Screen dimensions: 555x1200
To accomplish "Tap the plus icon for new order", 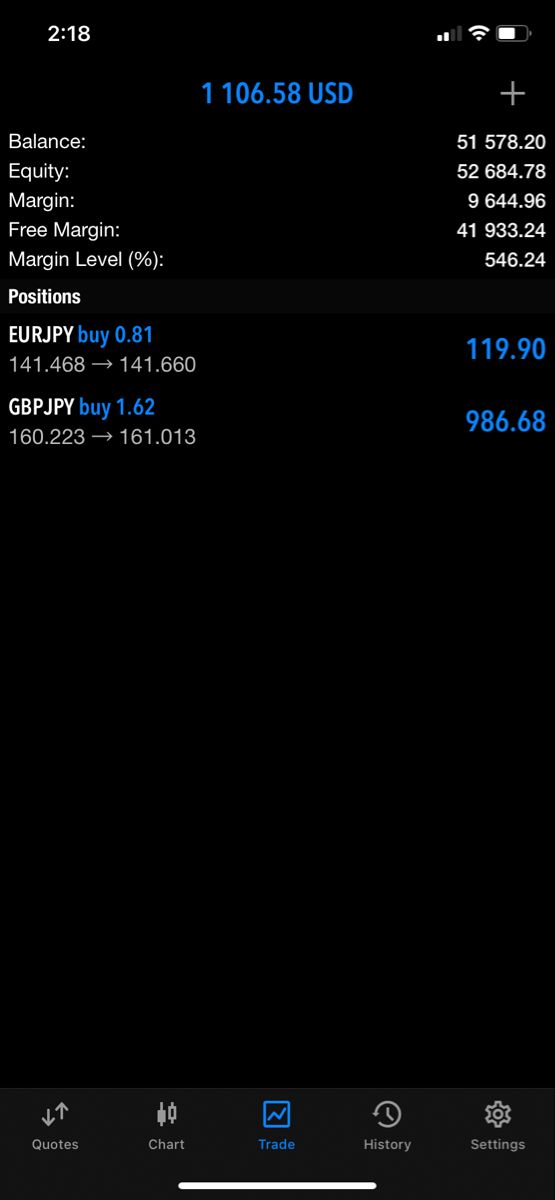I will coord(512,94).
